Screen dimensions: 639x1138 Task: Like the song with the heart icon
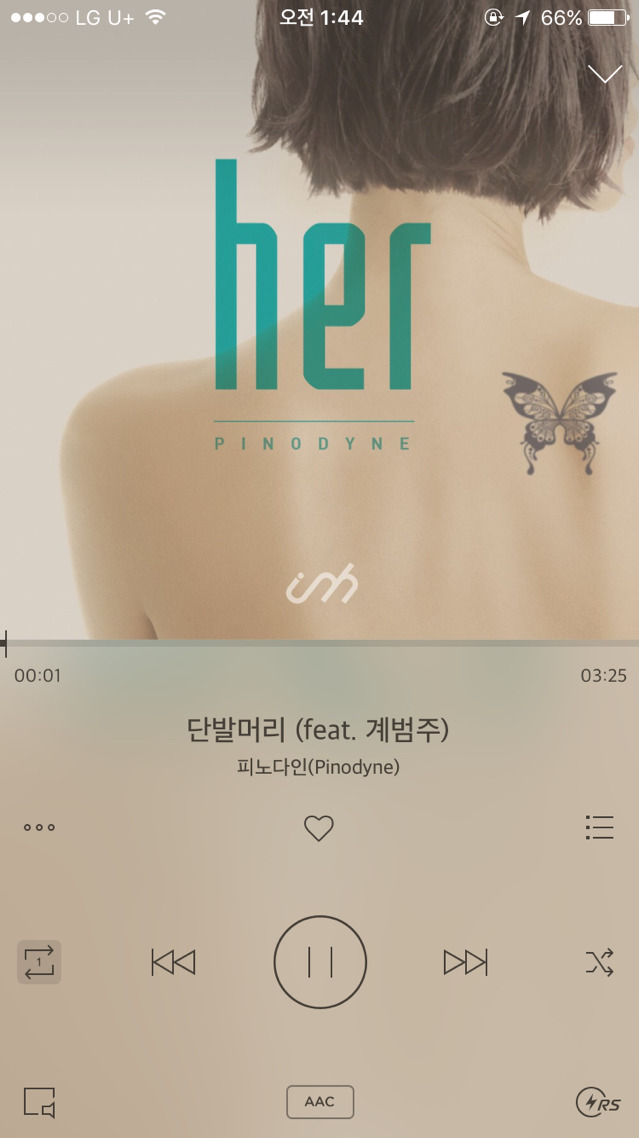coord(319,828)
